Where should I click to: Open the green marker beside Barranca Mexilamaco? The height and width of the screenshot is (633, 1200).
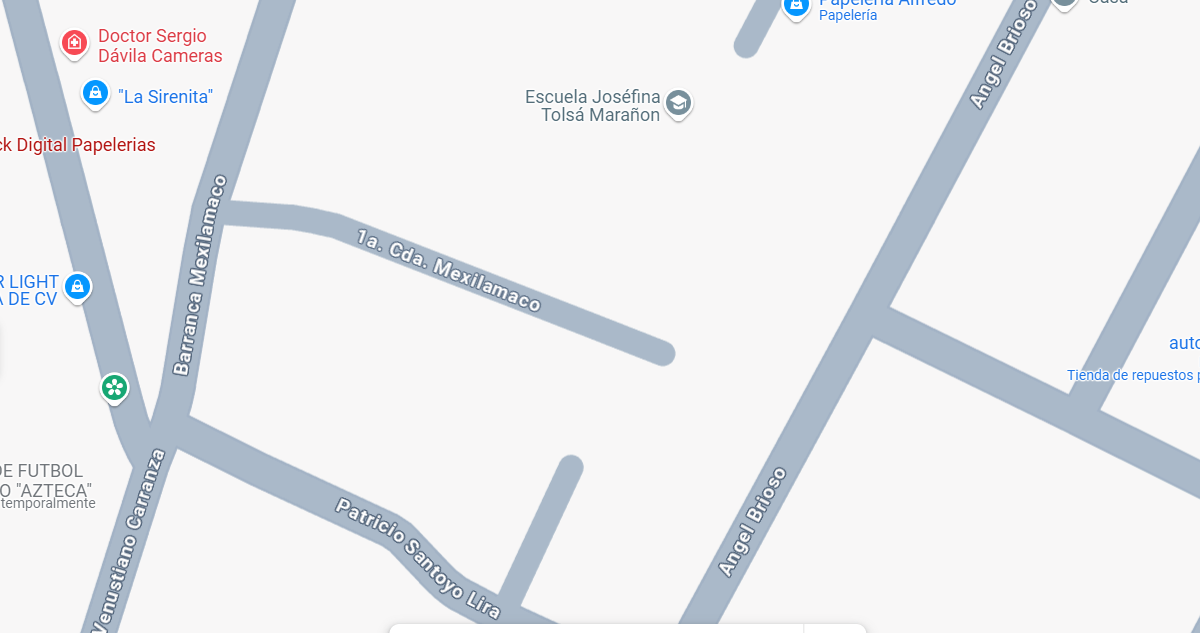coord(114,387)
